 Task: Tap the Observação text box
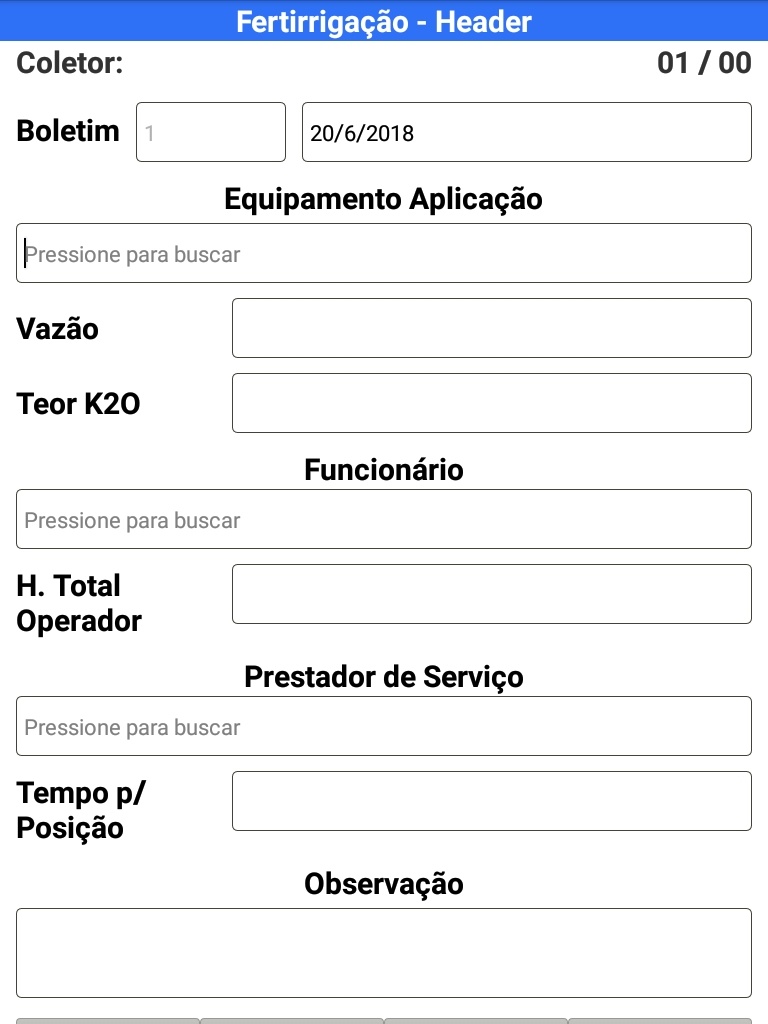click(x=384, y=953)
